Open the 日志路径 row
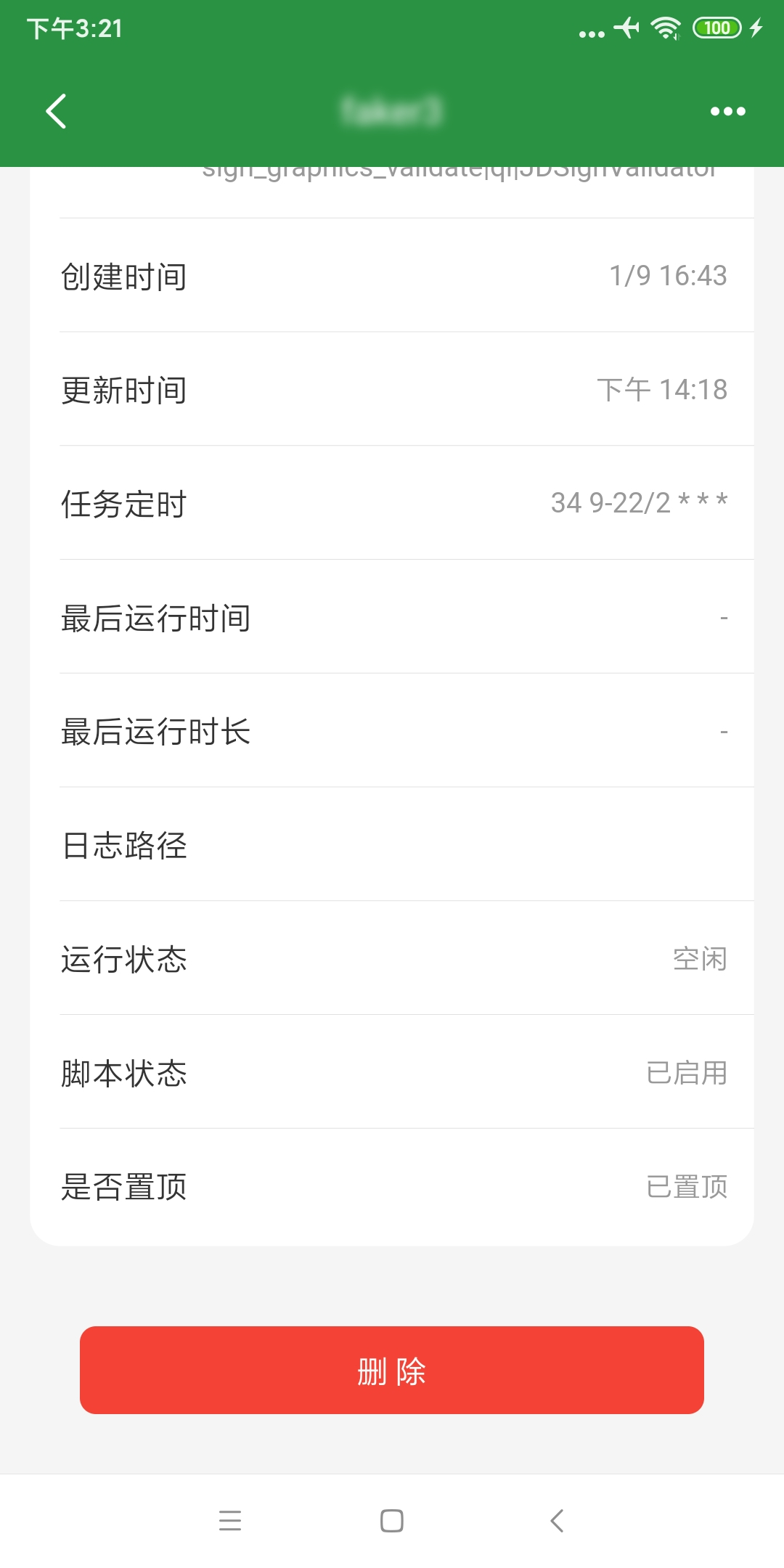This screenshot has height=1568, width=784. [392, 845]
